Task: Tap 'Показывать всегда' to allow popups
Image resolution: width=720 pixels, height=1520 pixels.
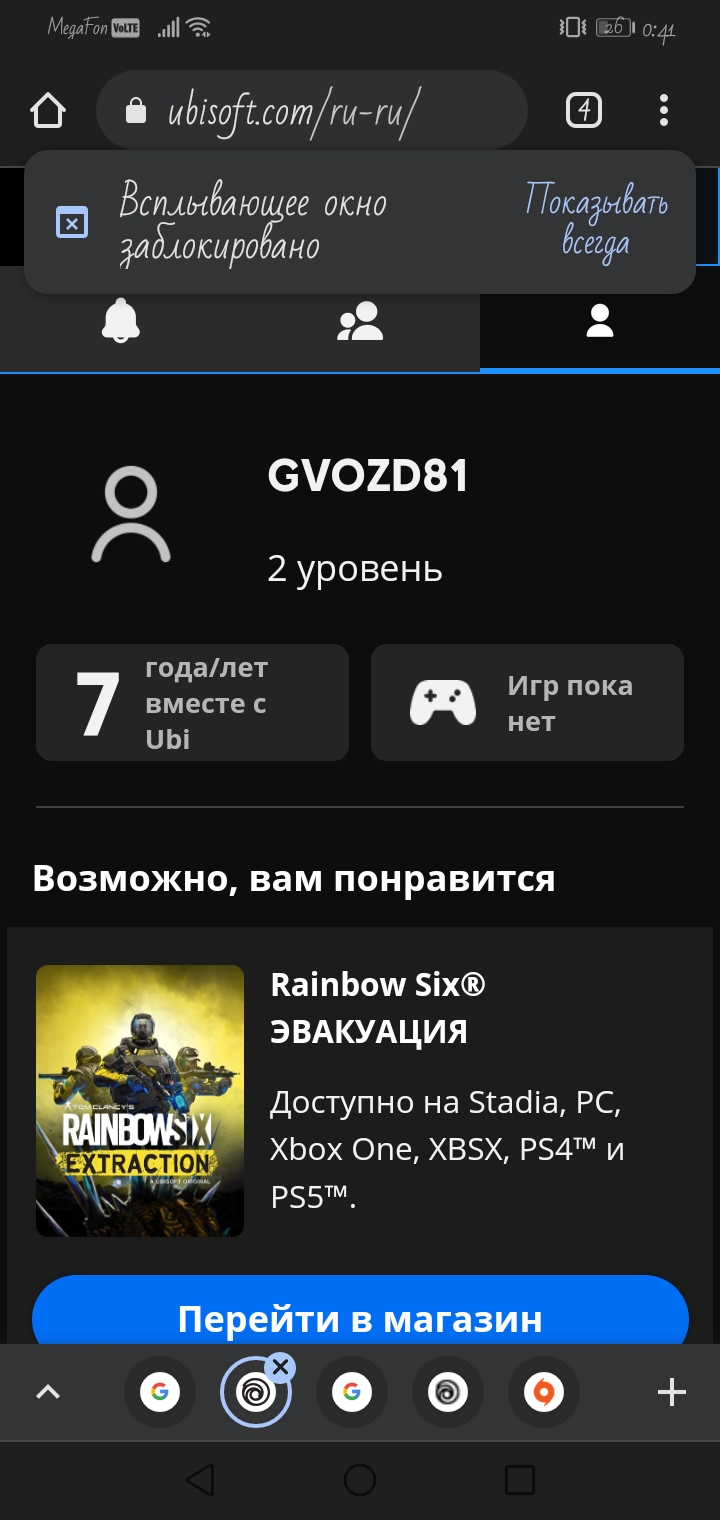Action: (595, 221)
